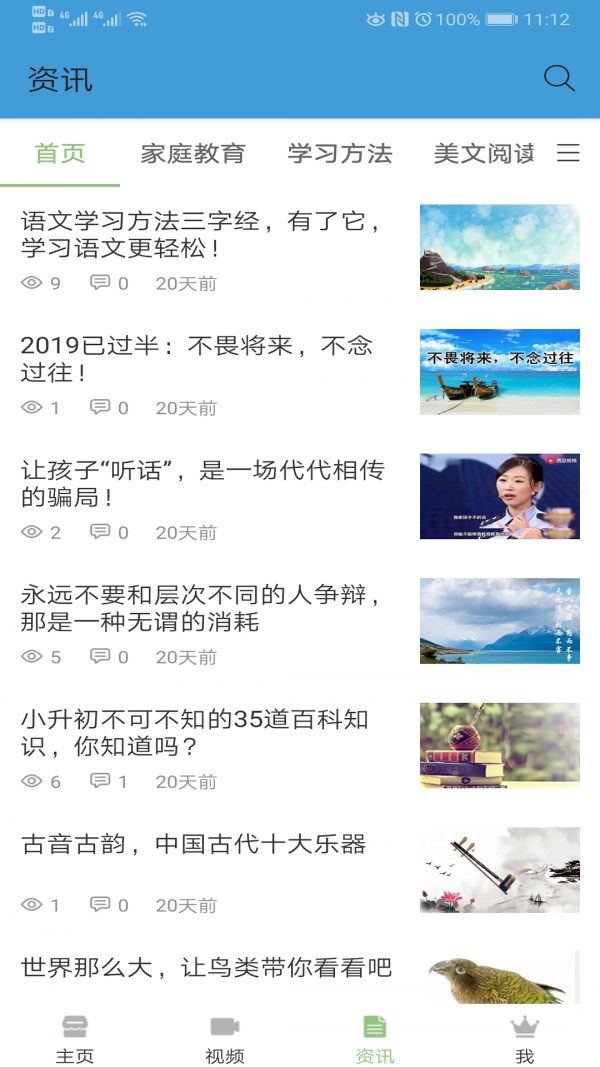Tap the 资讯 bottom tab
Viewport: 600px width, 1067px height.
coord(375,1039)
